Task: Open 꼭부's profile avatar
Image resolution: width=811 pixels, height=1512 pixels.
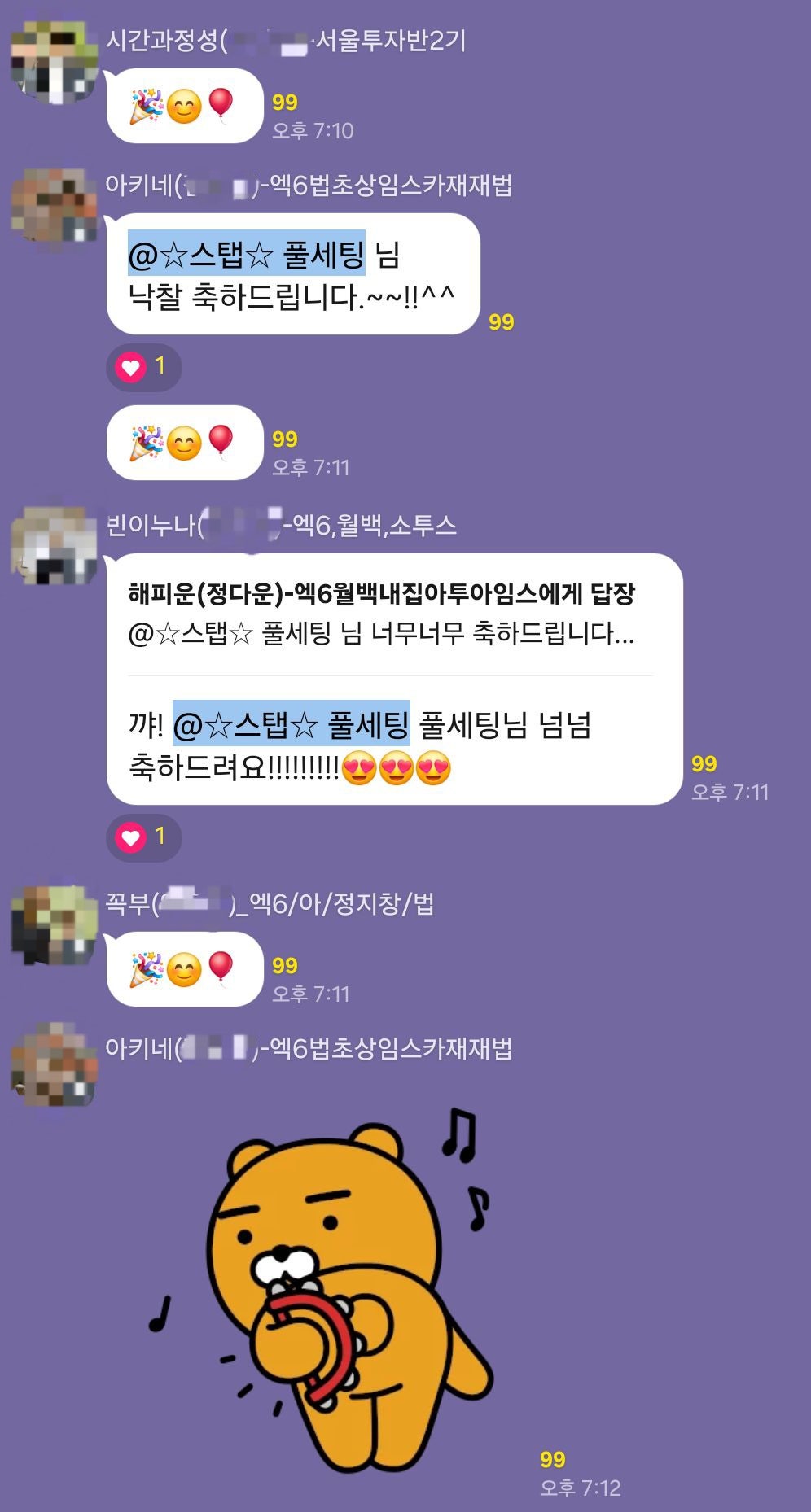Action: (54, 926)
